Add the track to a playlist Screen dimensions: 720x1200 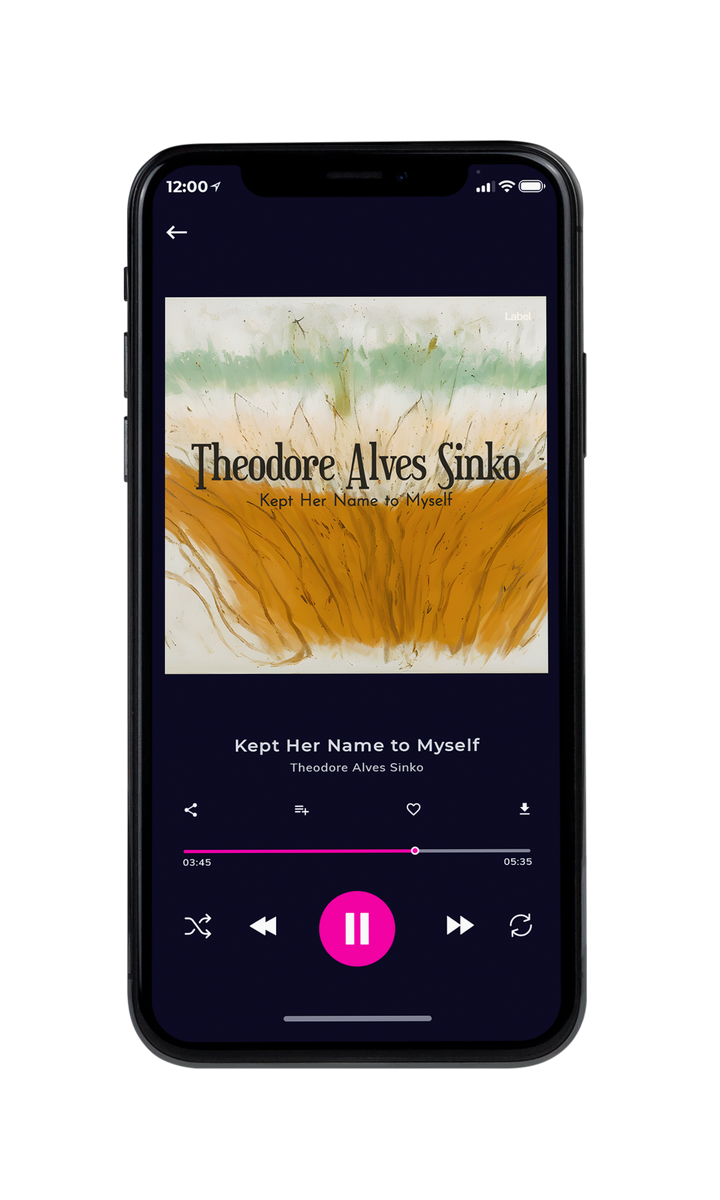(301, 810)
